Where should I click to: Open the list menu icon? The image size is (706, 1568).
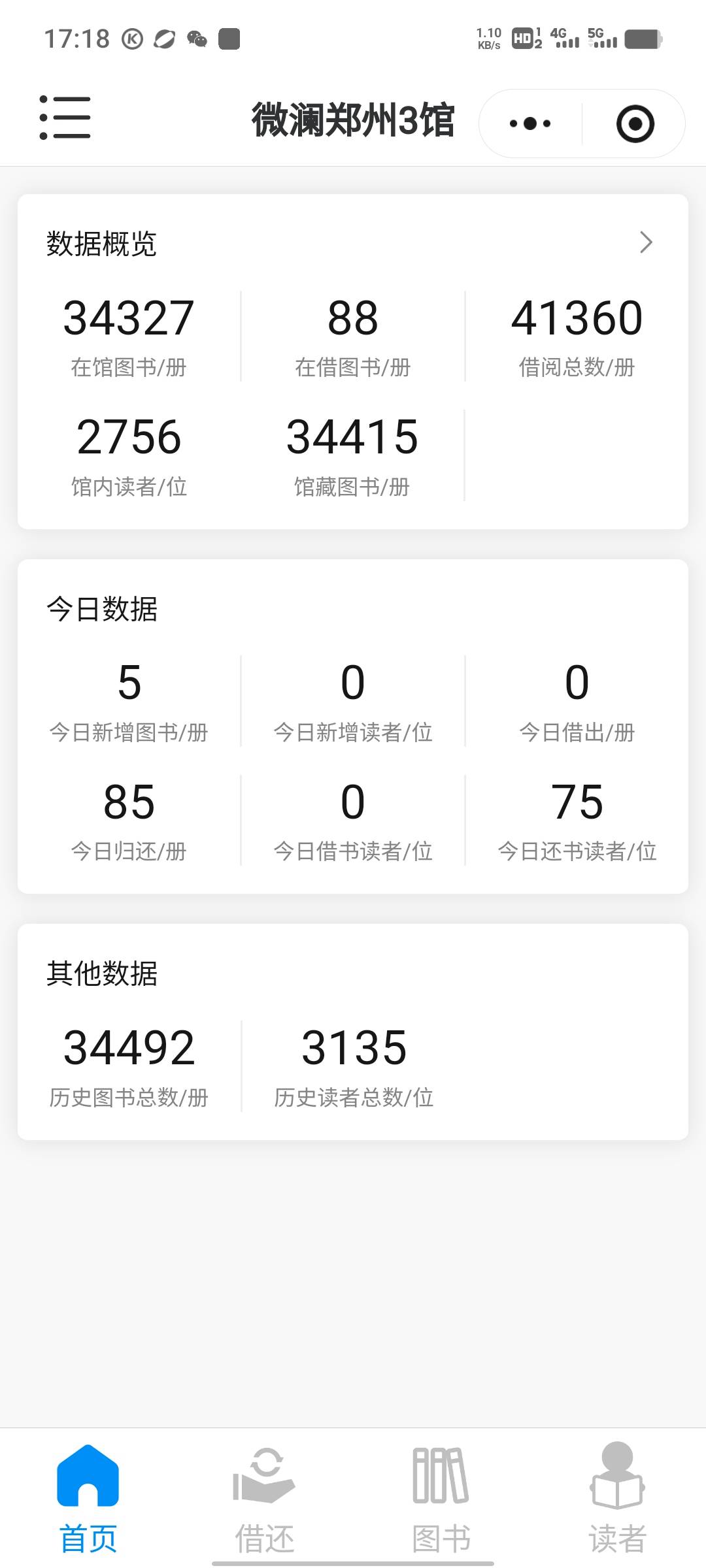point(65,118)
